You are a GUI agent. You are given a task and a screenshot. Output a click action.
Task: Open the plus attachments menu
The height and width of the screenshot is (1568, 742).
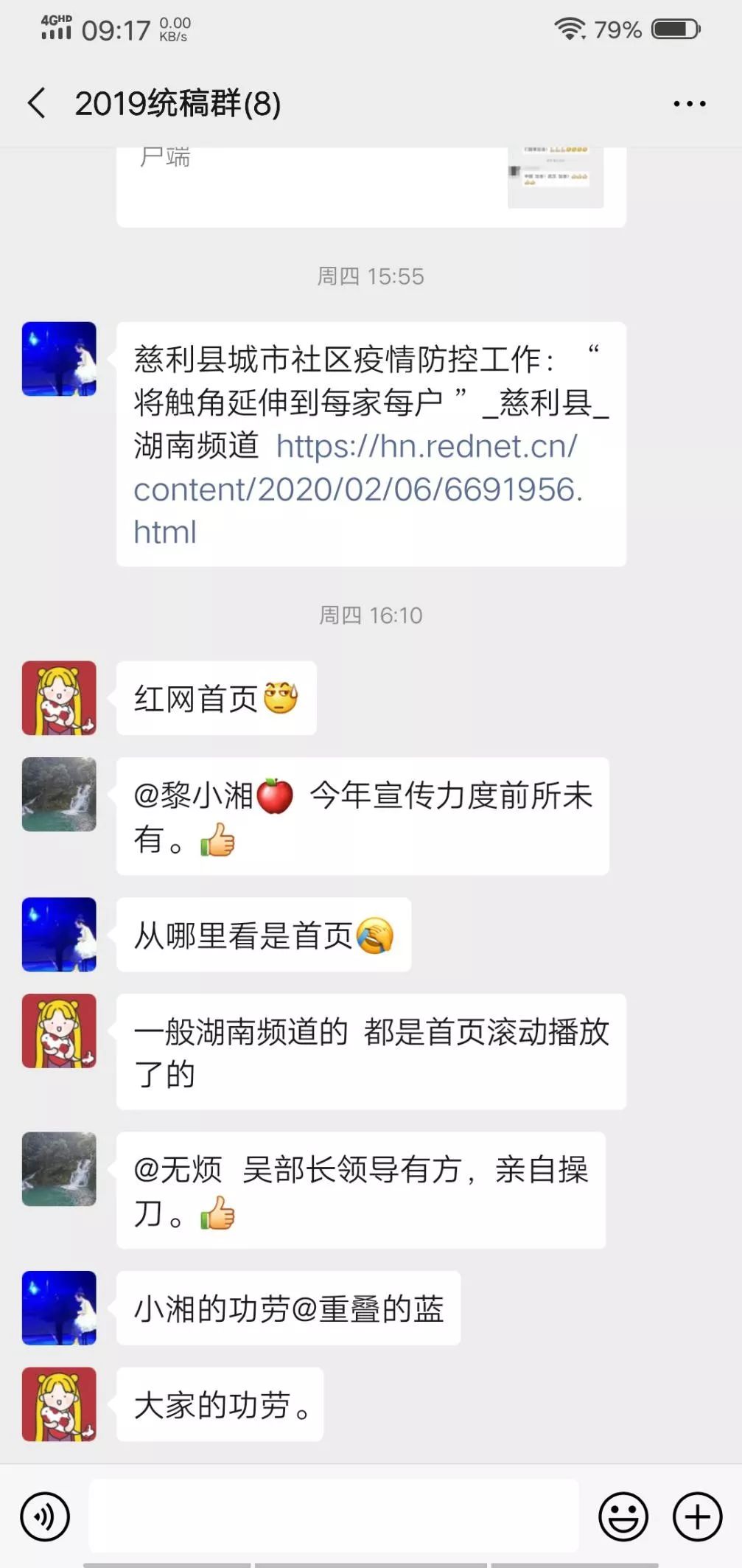[x=697, y=1516]
